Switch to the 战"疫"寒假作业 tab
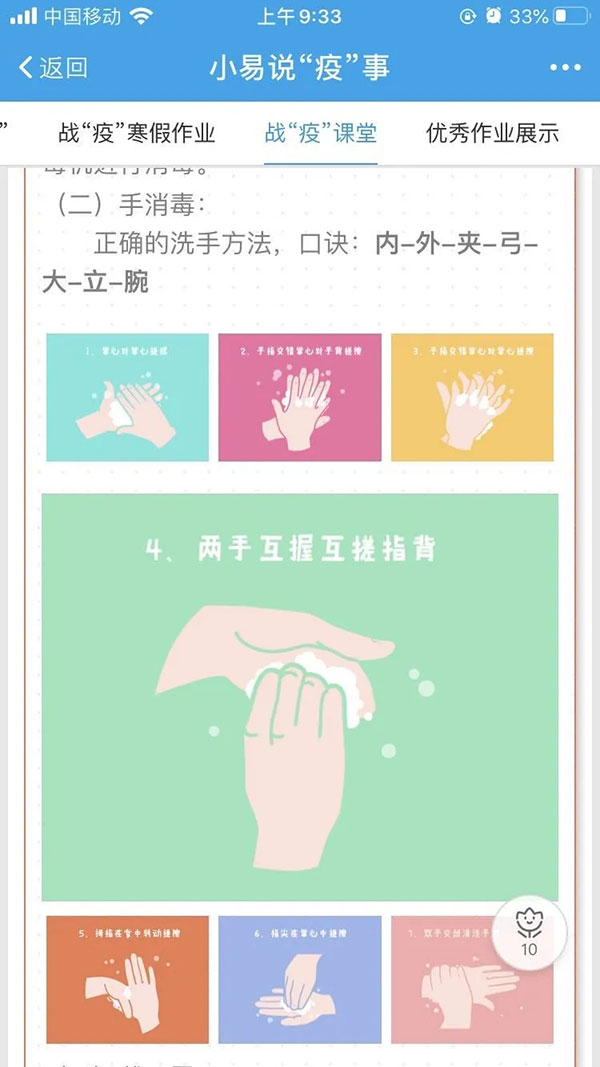This screenshot has width=600, height=1067. pos(137,133)
